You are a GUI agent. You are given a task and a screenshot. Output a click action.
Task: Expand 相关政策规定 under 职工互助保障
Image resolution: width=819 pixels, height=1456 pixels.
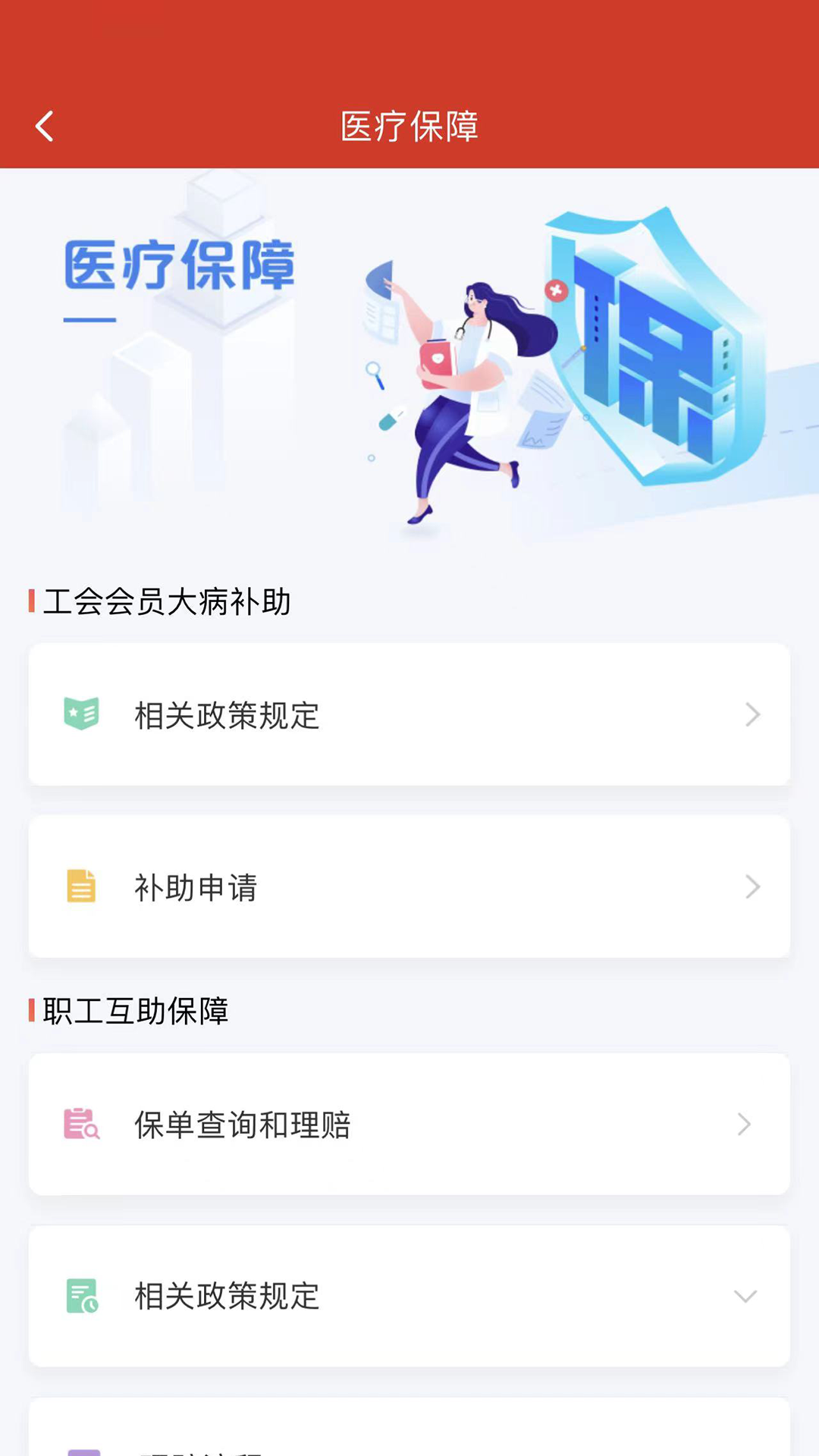pos(409,1296)
